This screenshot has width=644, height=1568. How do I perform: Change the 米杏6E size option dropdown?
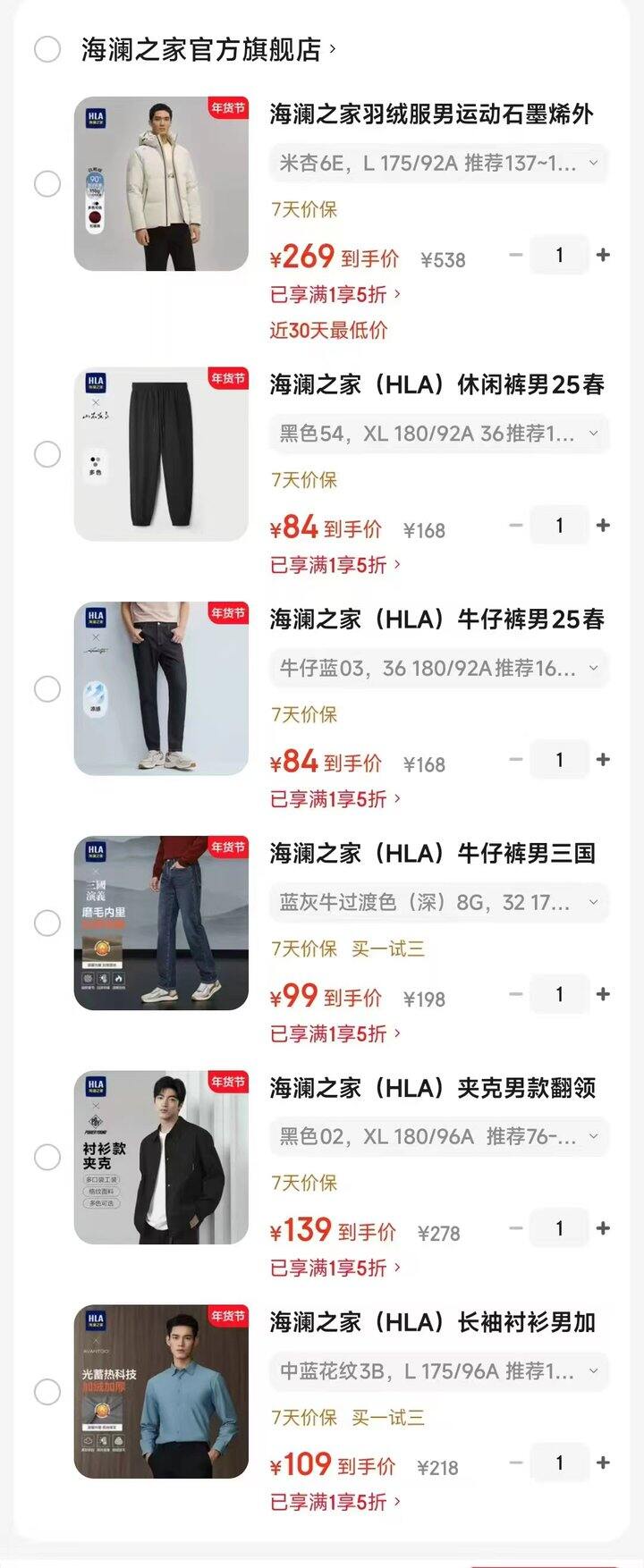pyautogui.click(x=438, y=164)
